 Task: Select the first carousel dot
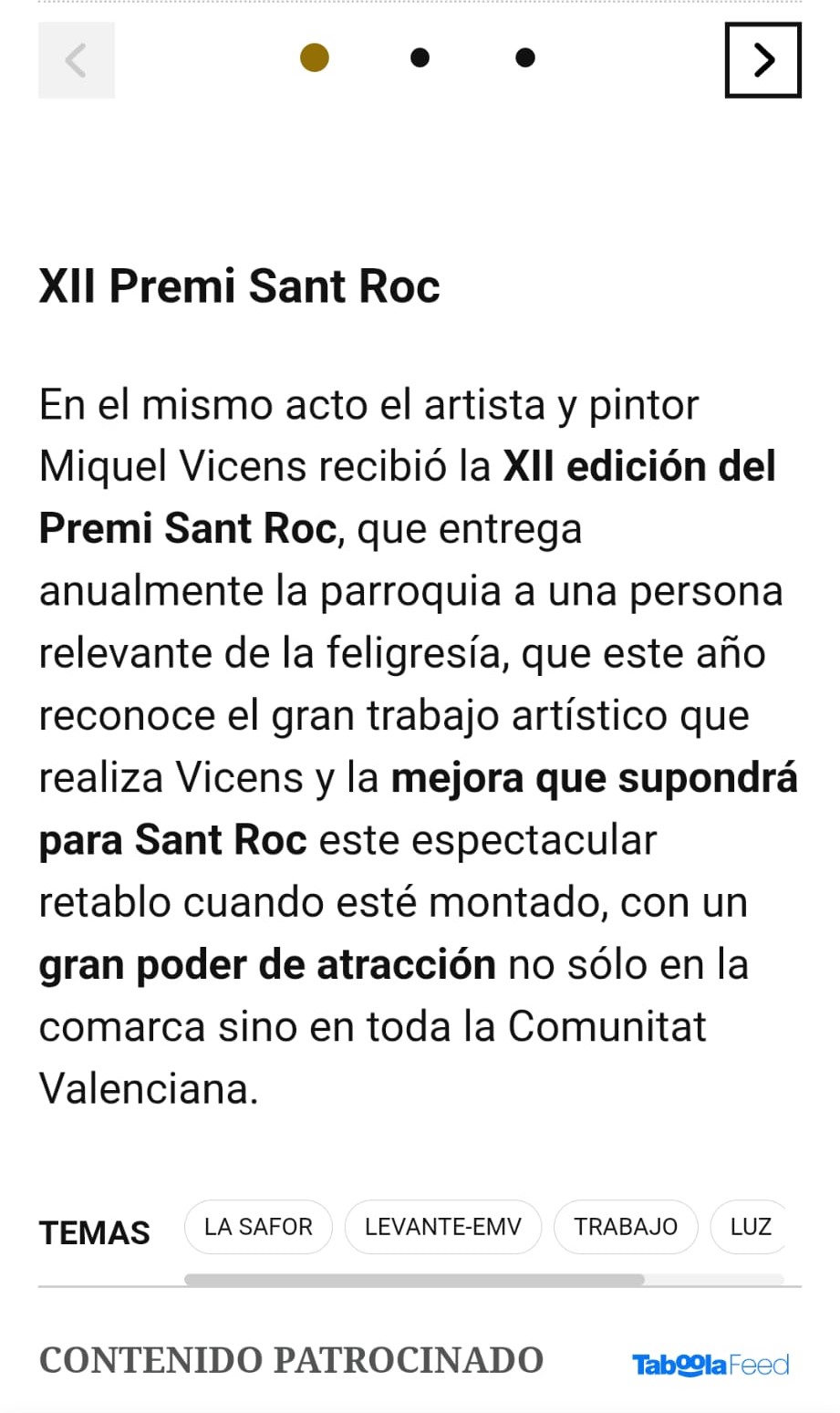pyautogui.click(x=315, y=57)
